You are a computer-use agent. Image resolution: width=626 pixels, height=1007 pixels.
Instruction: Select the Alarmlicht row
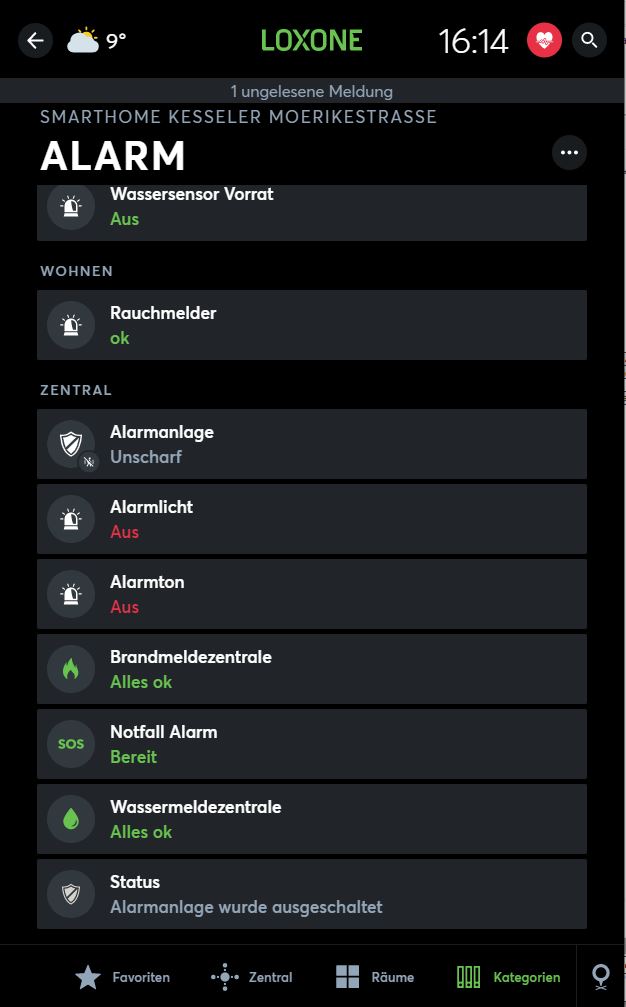point(312,519)
